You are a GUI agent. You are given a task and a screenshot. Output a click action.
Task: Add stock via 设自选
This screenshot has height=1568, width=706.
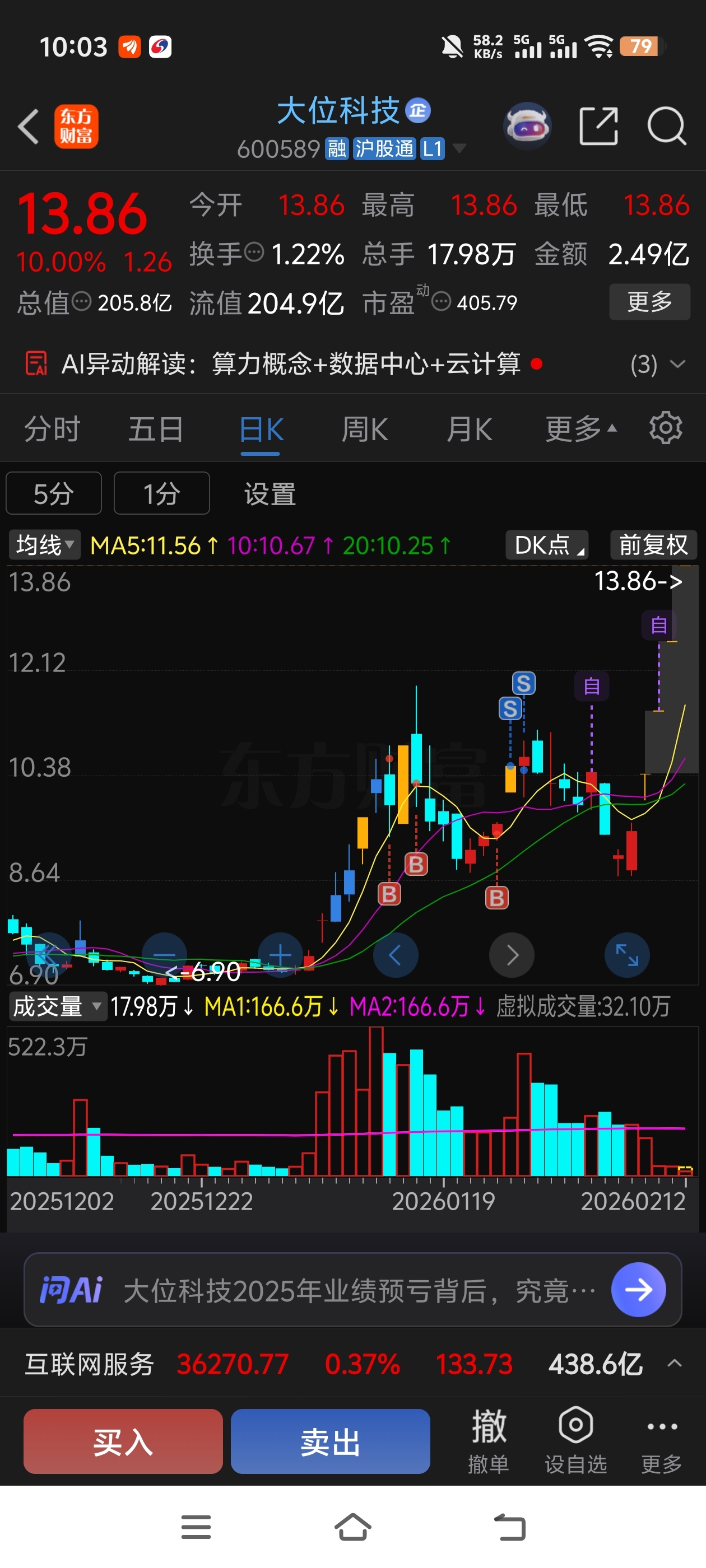(x=575, y=1440)
